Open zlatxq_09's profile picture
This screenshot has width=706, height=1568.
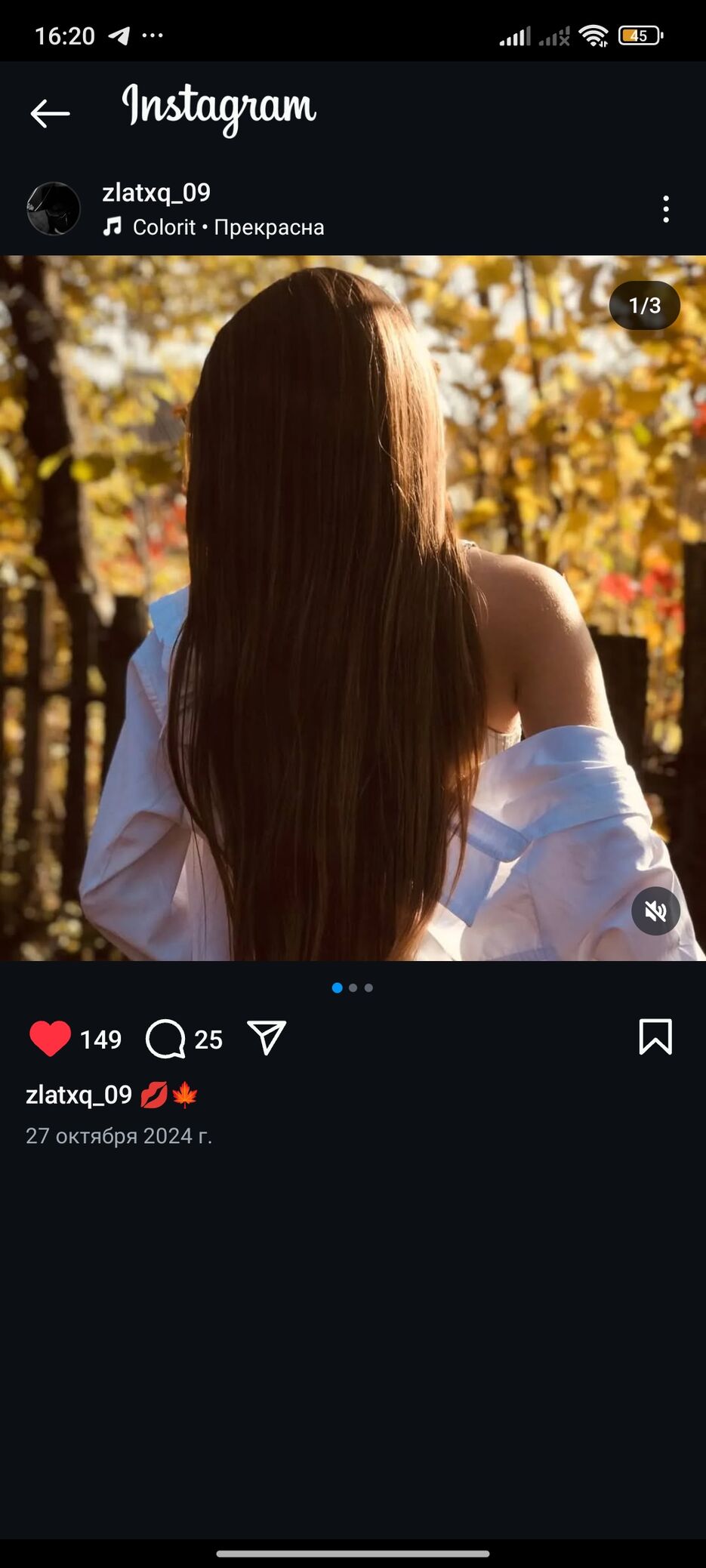pyautogui.click(x=54, y=209)
